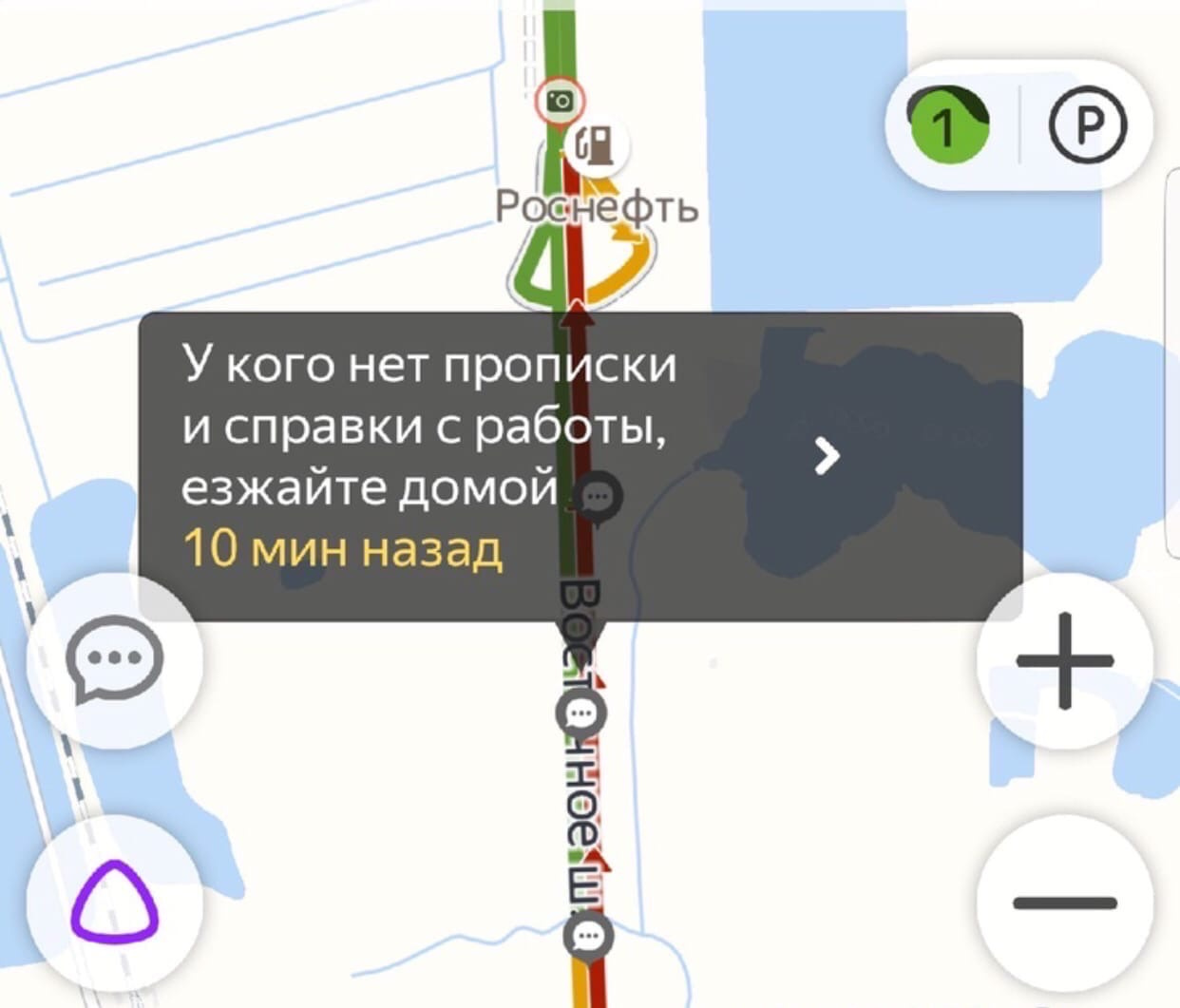Screen dimensions: 1180x1008
Task: Open the Роснефть gas station marker
Action: (597, 145)
